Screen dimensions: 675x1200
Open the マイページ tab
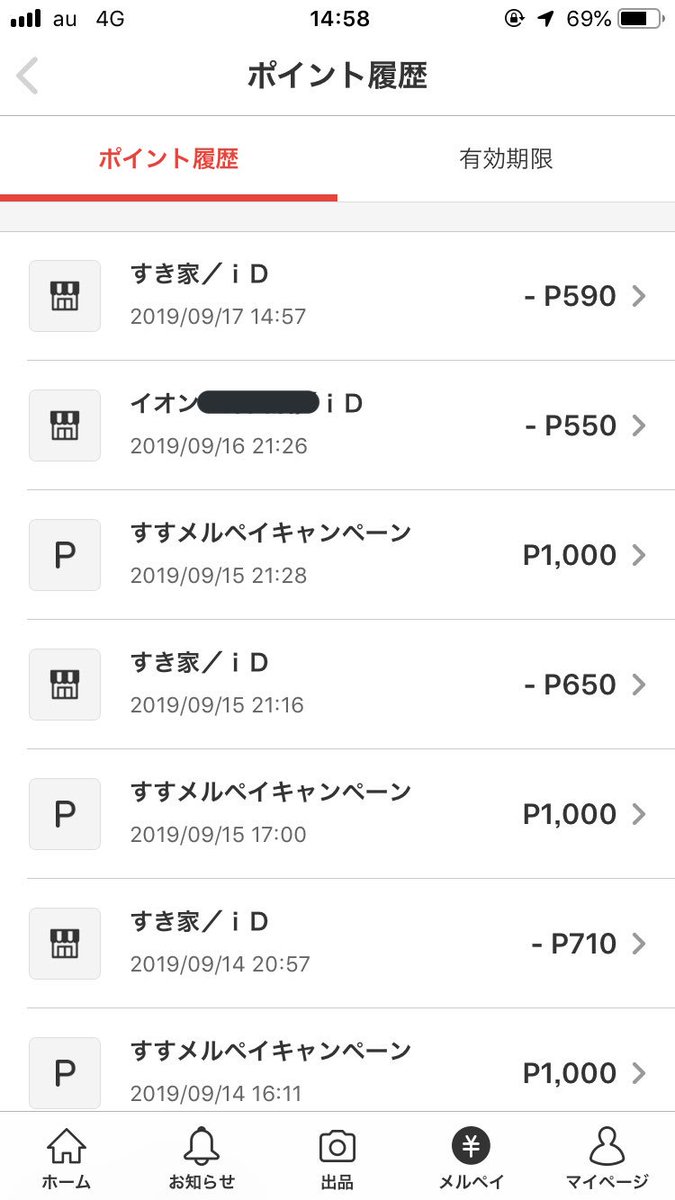pos(607,1158)
